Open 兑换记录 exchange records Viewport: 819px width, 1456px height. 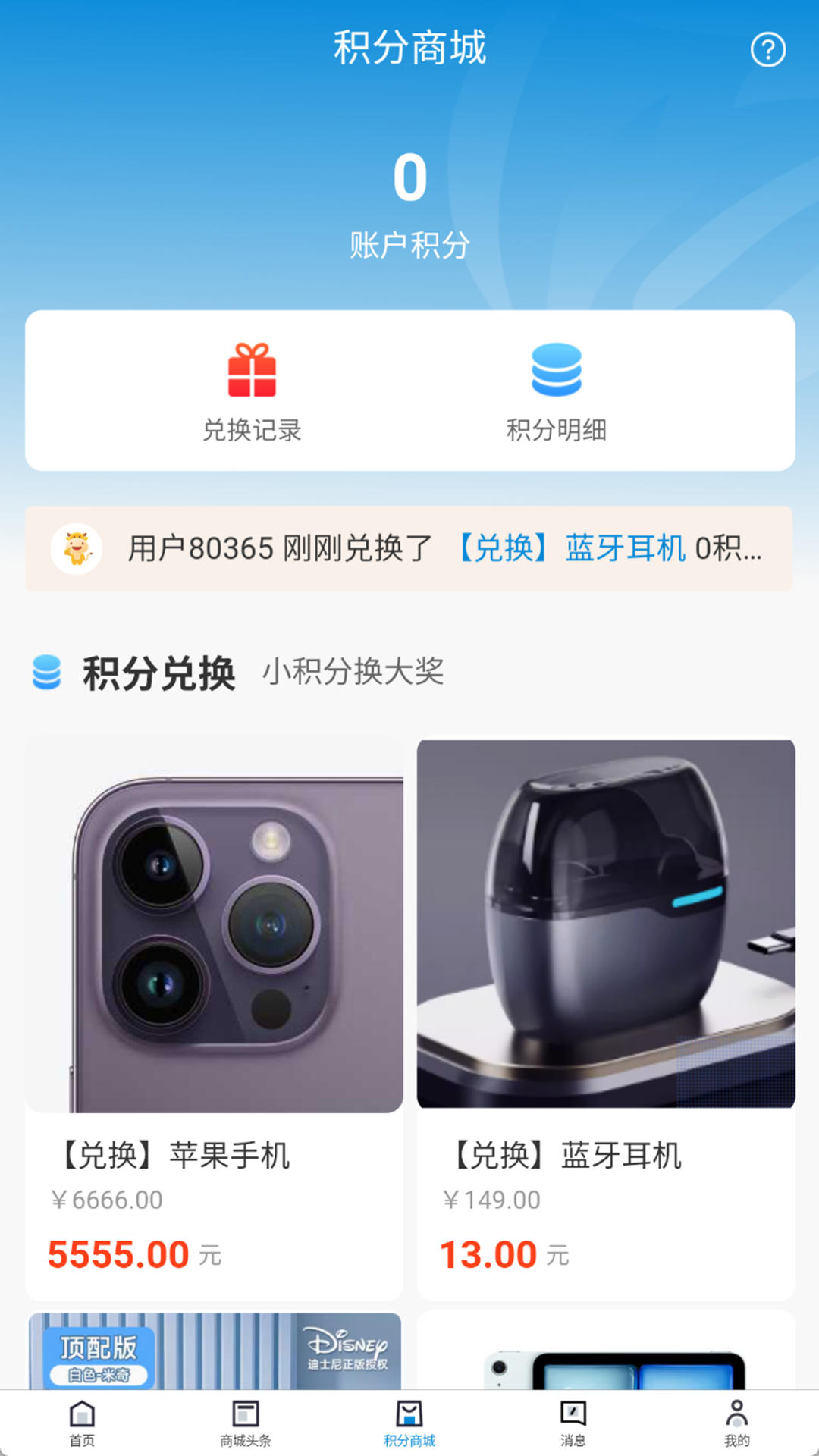pos(252,392)
